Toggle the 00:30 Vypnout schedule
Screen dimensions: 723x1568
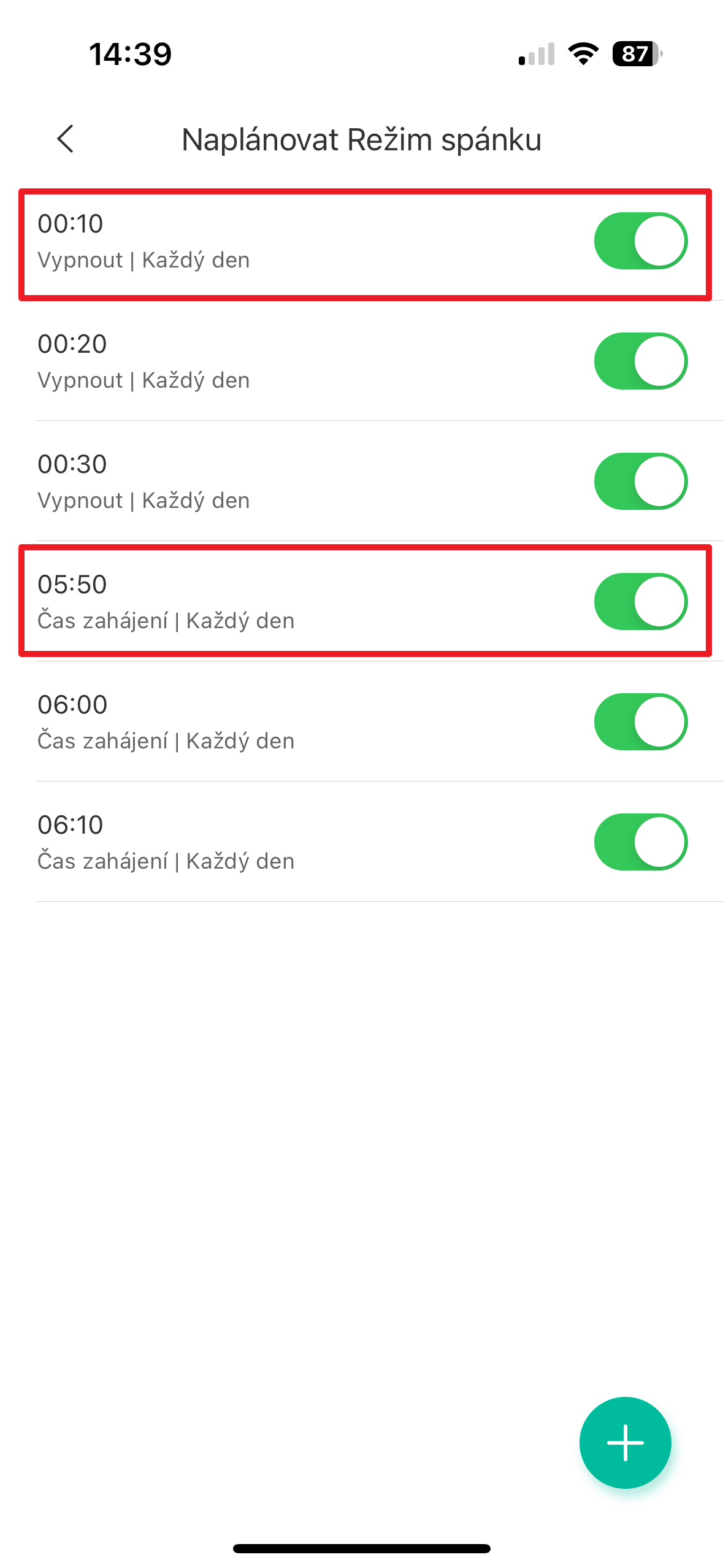(640, 482)
